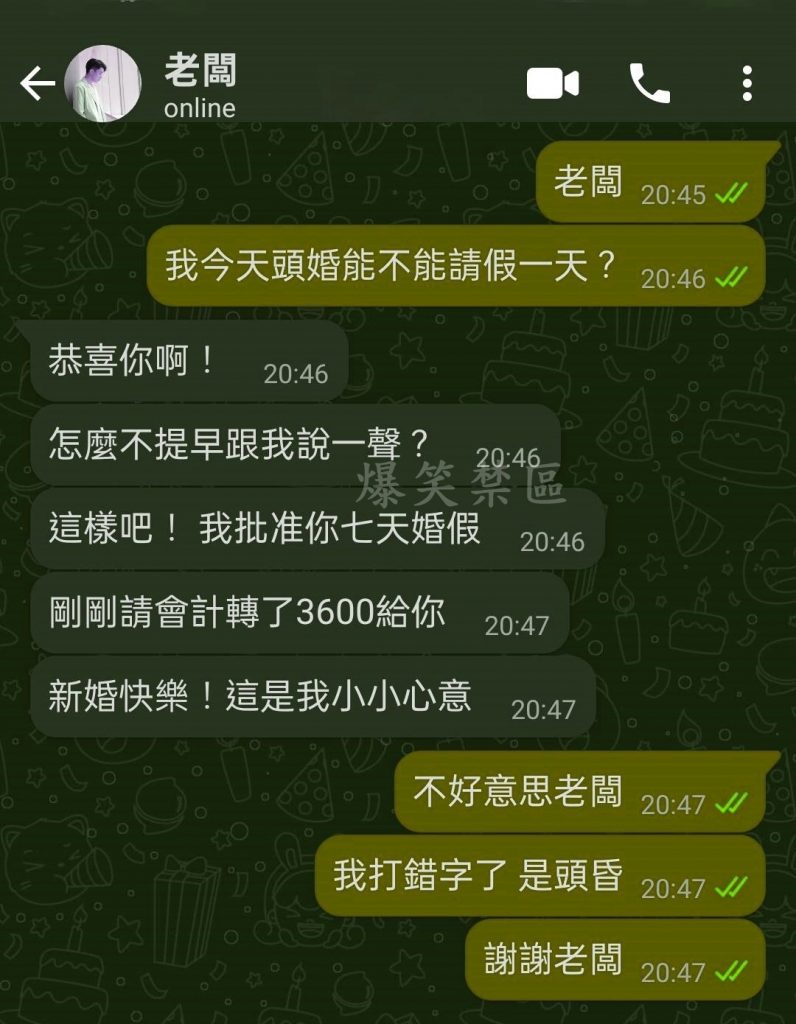Open the three-dot overflow menu
This screenshot has width=796, height=1024.
tap(746, 84)
